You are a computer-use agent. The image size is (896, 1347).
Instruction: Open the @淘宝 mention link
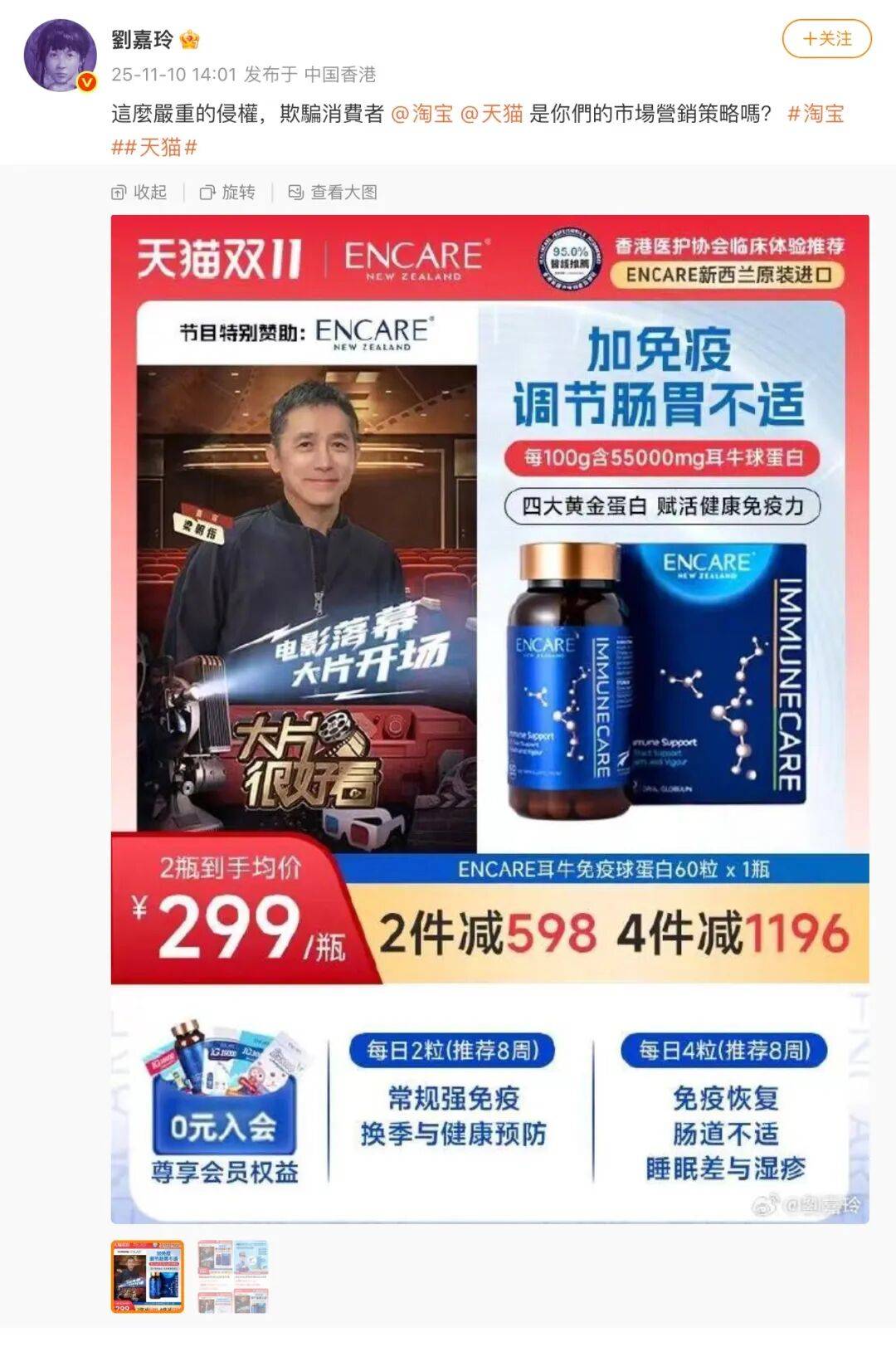[x=421, y=114]
